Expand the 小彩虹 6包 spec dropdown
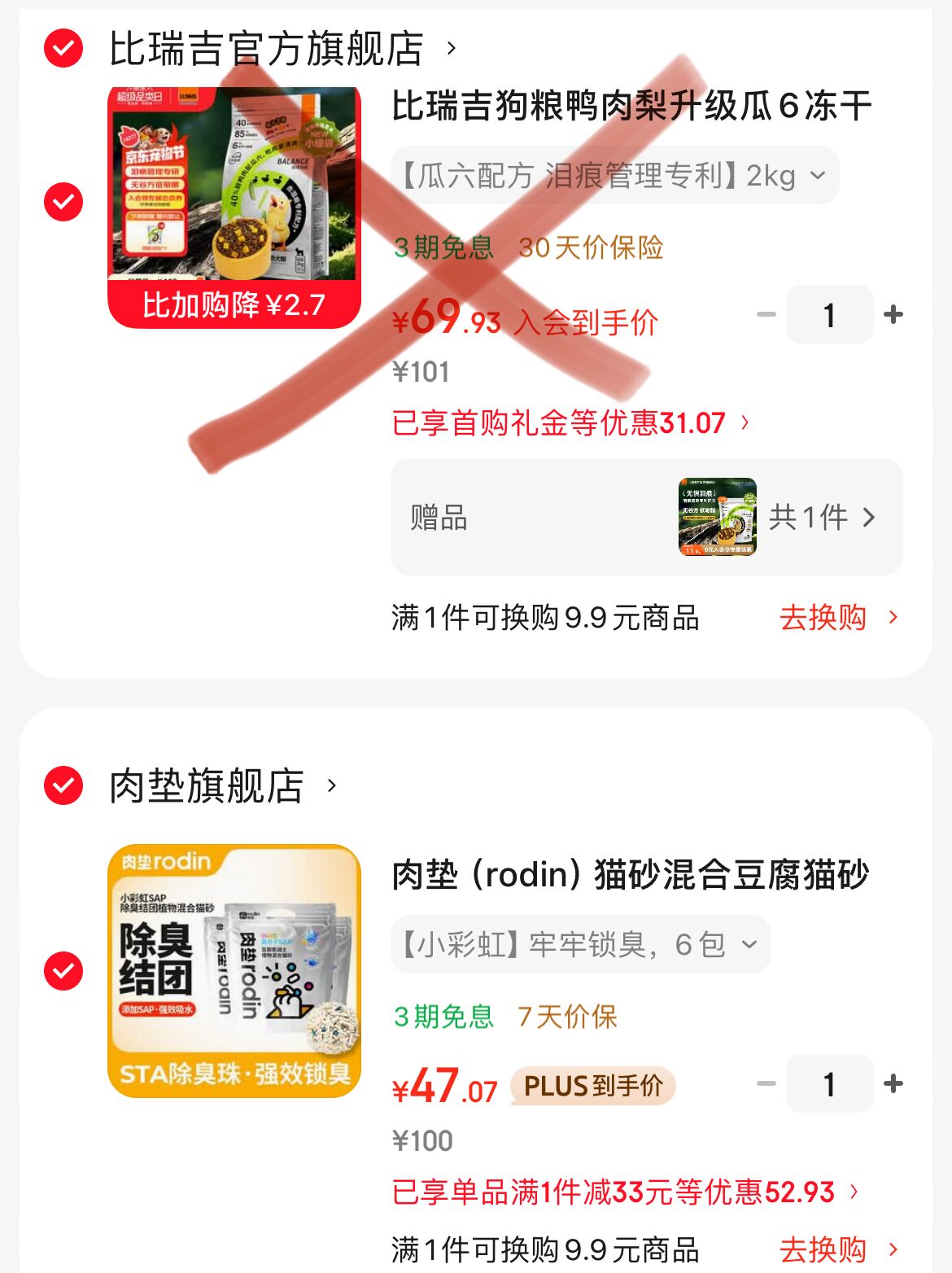The height and width of the screenshot is (1273, 952). [x=580, y=944]
